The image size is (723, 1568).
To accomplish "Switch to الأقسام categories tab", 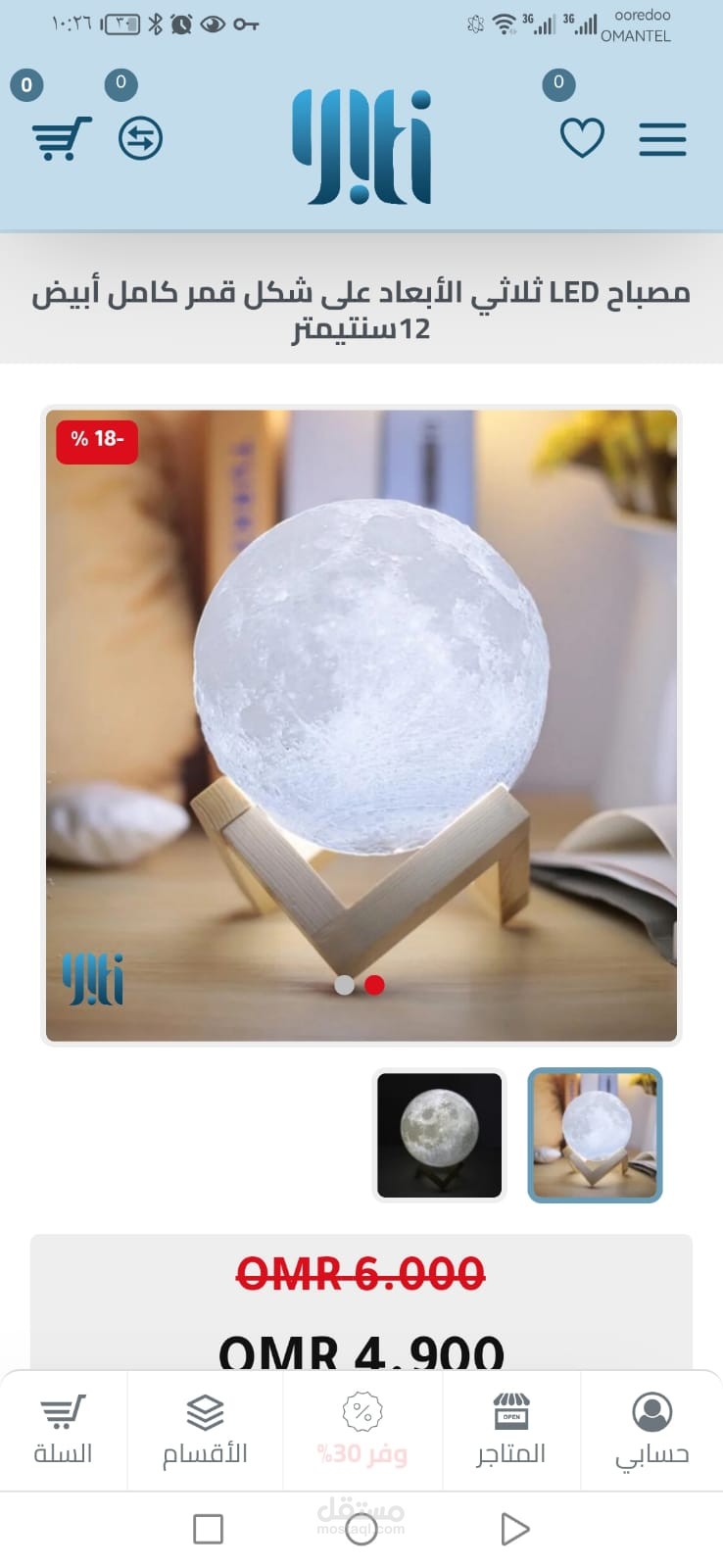I will pos(205,1431).
